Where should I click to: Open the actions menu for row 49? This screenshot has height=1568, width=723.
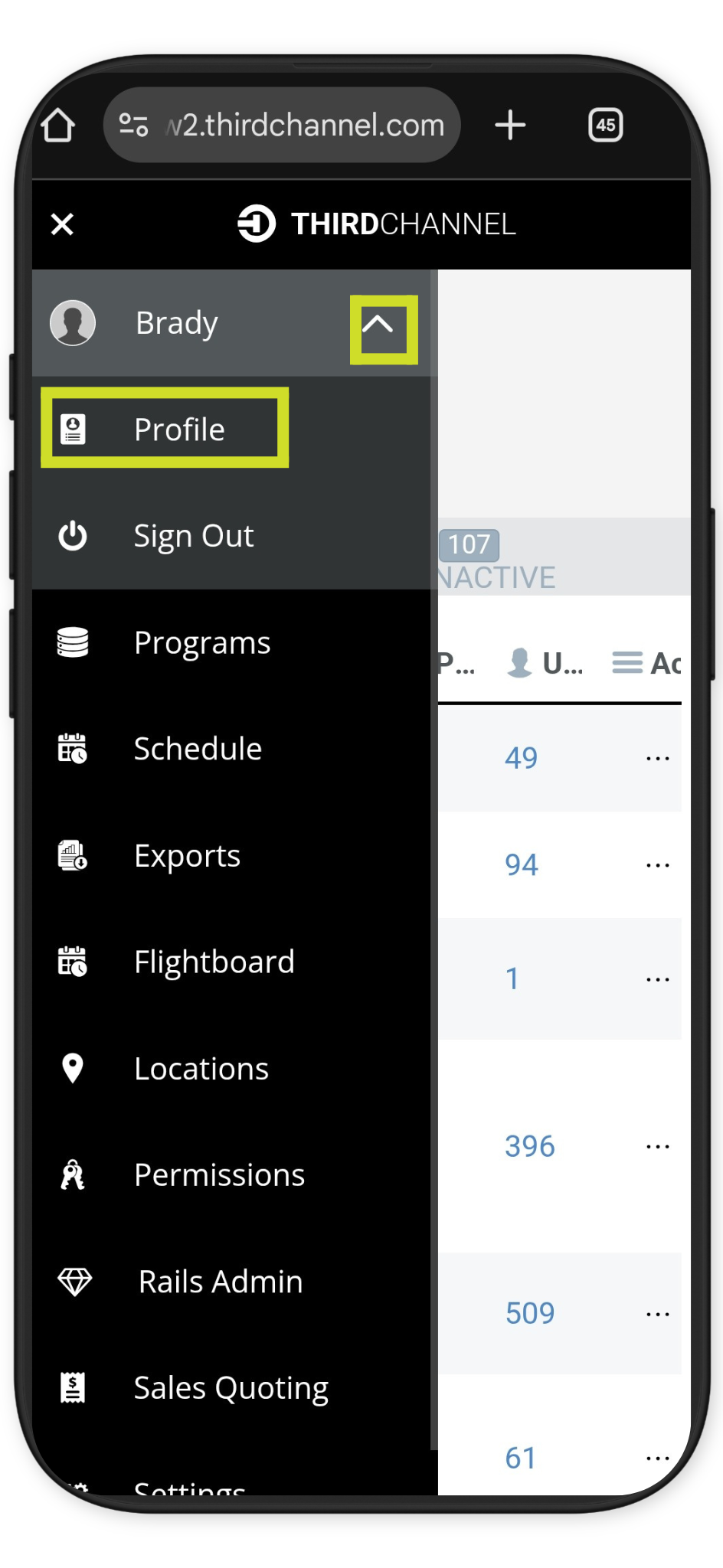tap(658, 759)
